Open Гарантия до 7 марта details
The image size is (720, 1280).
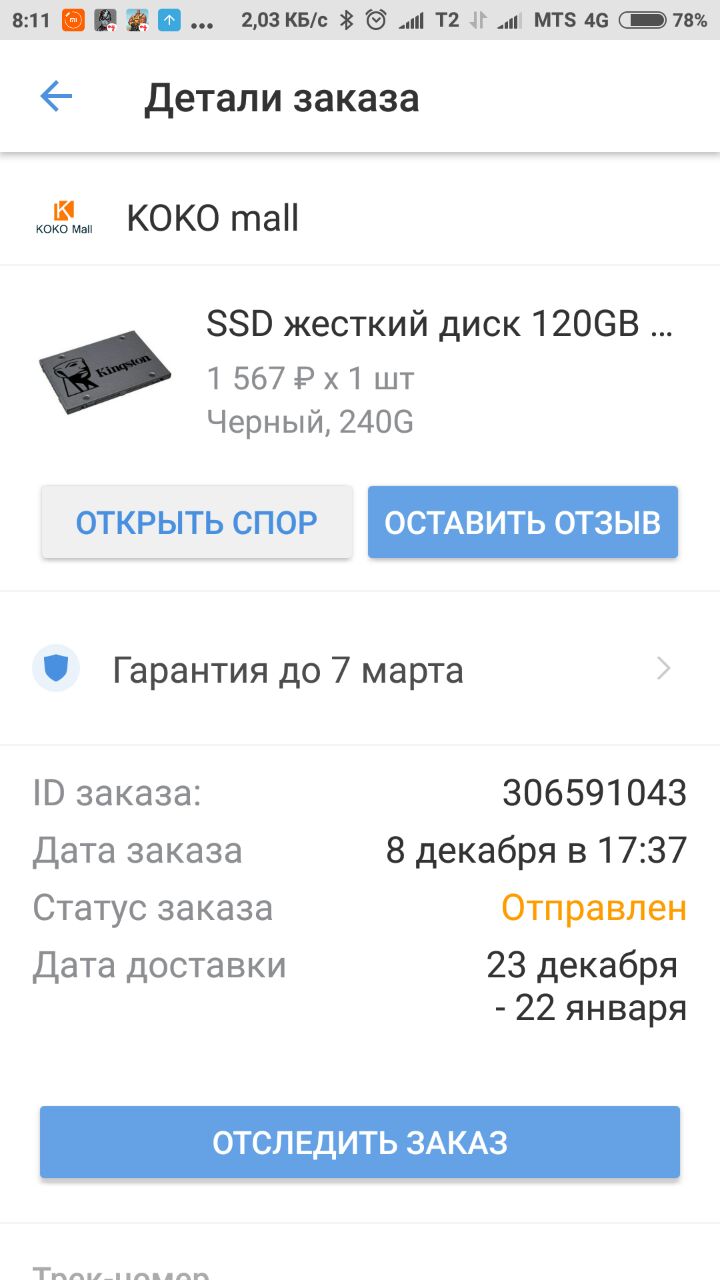click(360, 669)
